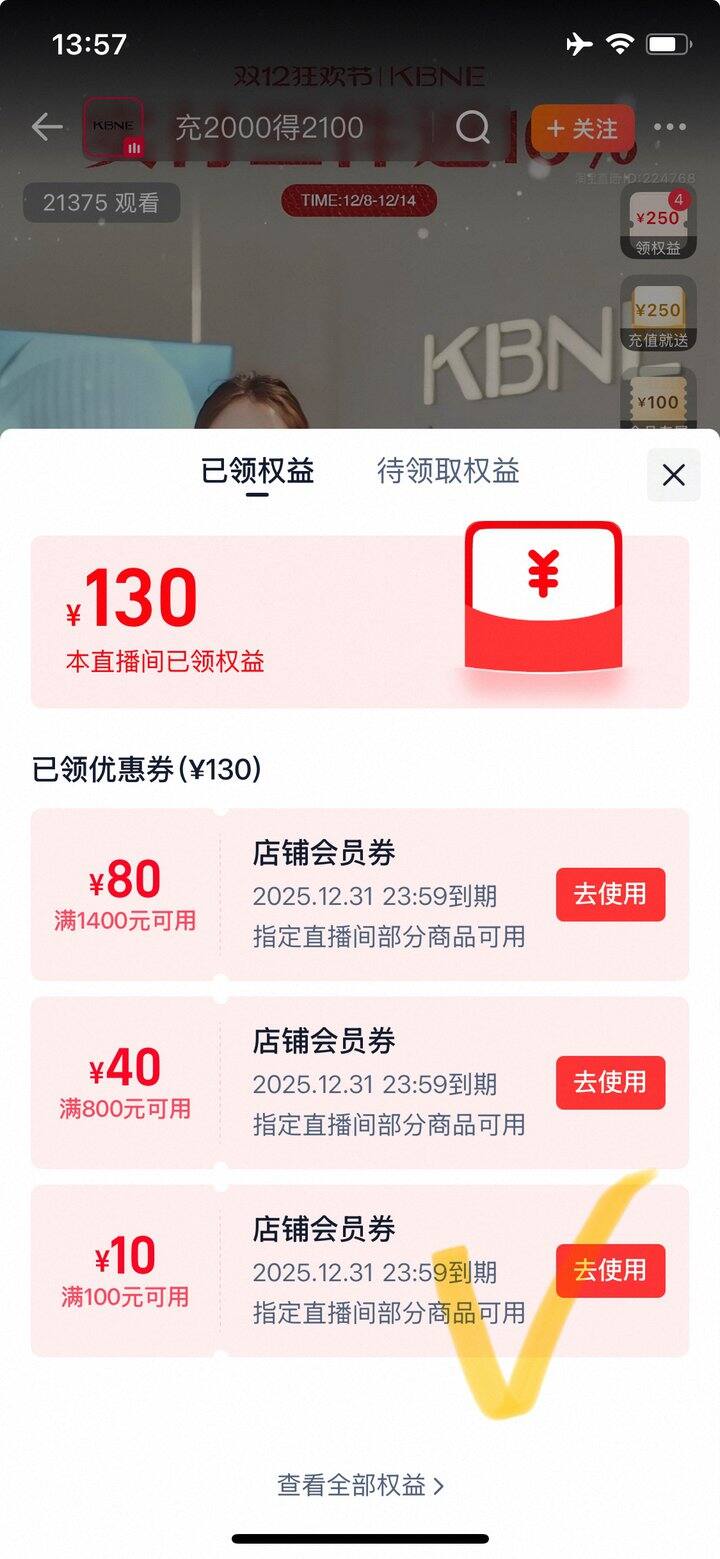Viewport: 720px width, 1559px height.
Task: Close the benefits panel
Action: point(673,475)
